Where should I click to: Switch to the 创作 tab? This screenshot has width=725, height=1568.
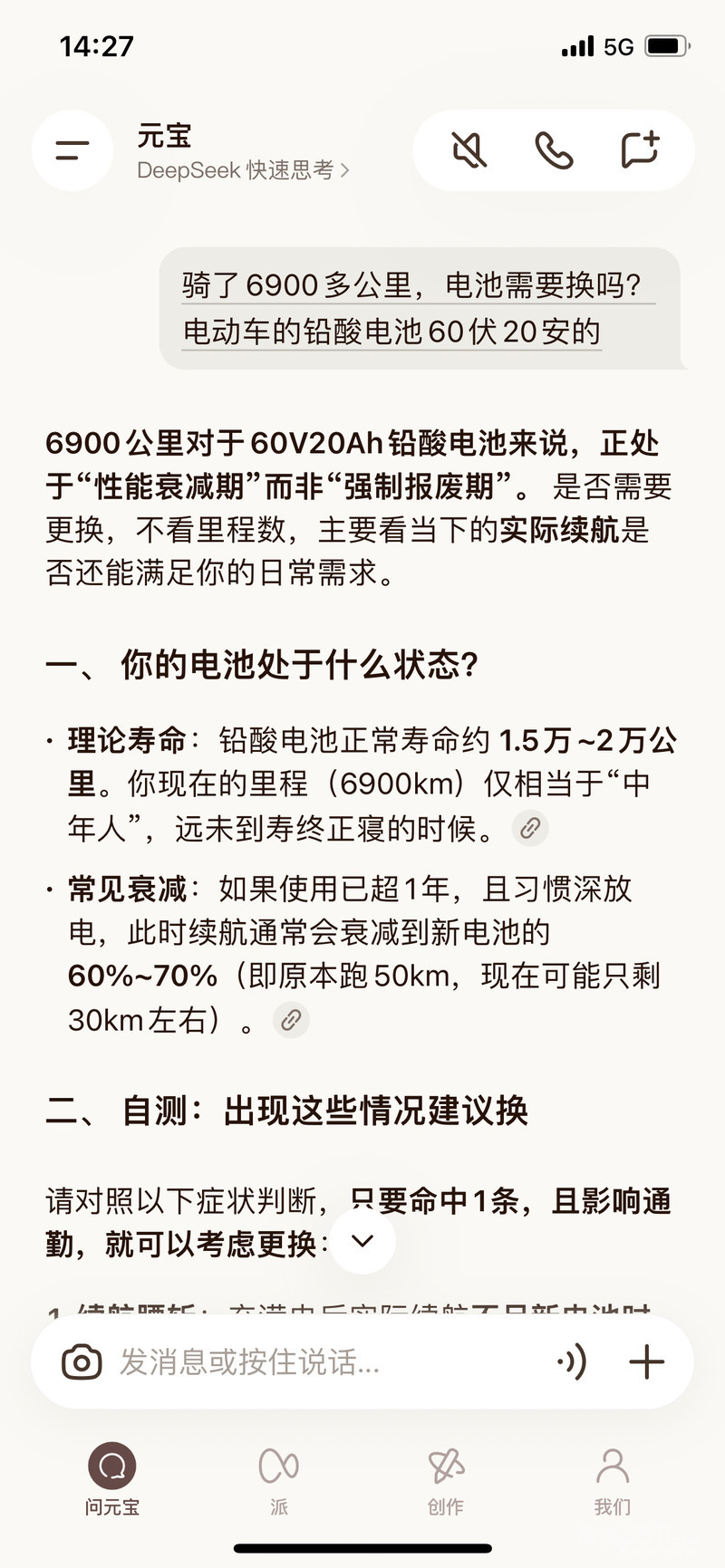[445, 1479]
